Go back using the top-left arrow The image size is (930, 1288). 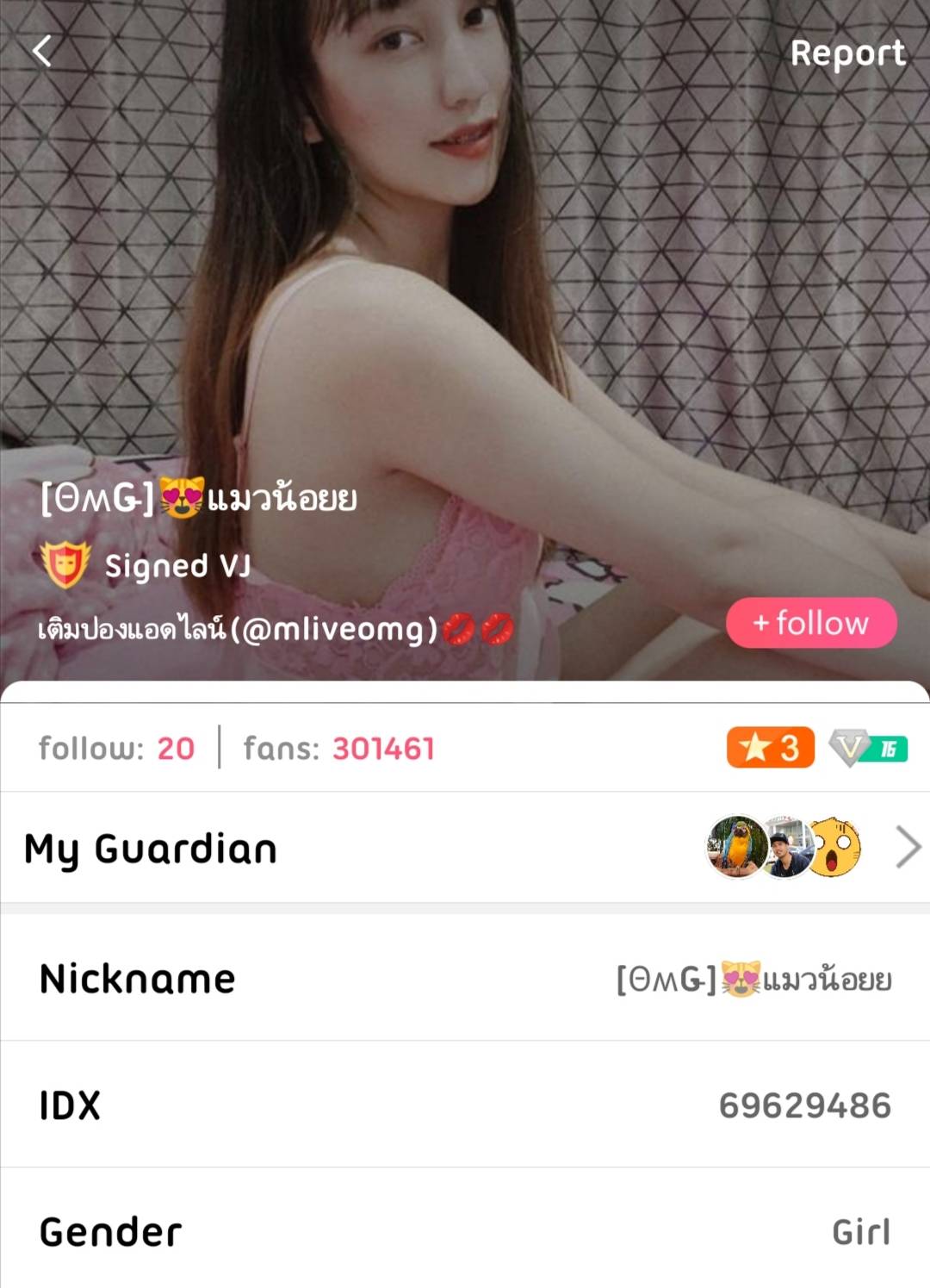click(x=42, y=52)
